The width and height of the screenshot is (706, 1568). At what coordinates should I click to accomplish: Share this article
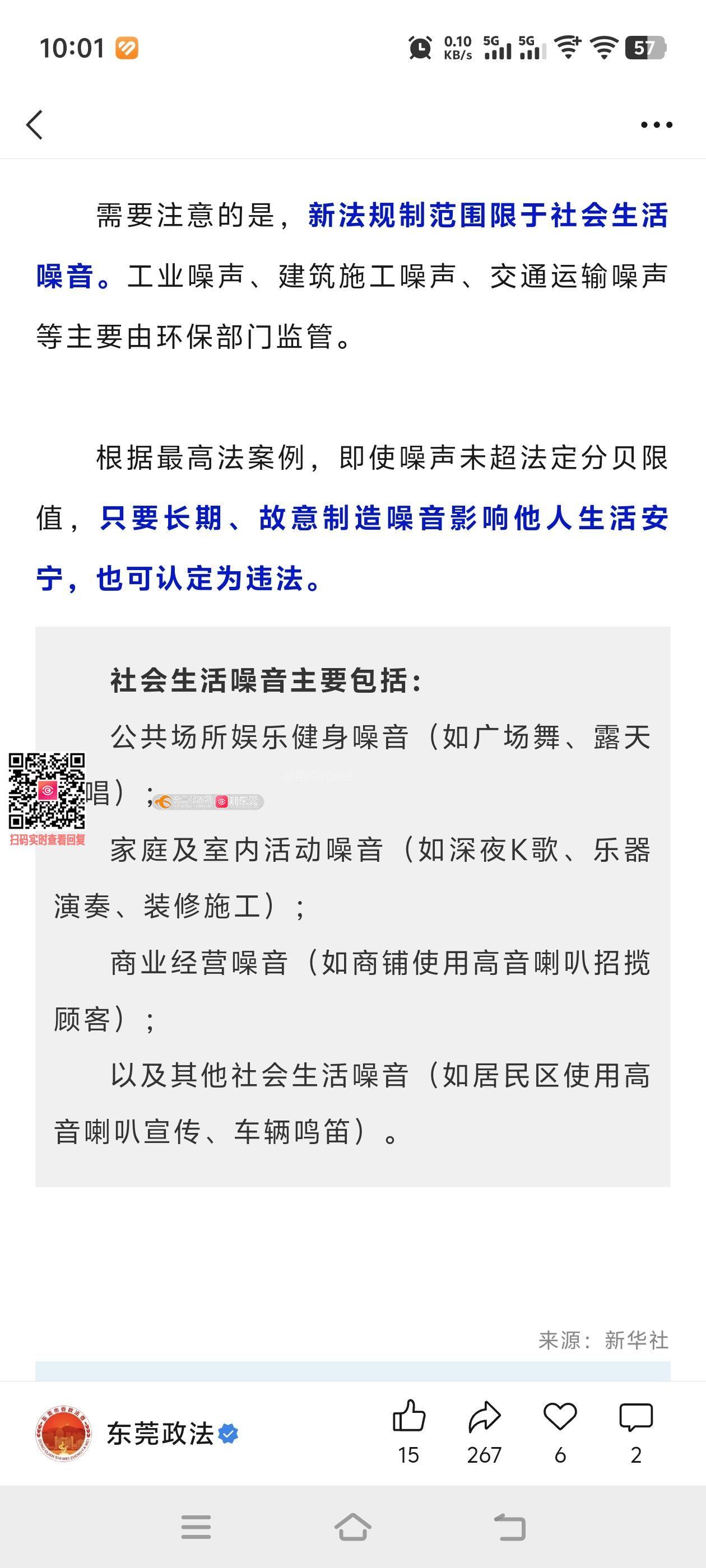coord(484,1416)
